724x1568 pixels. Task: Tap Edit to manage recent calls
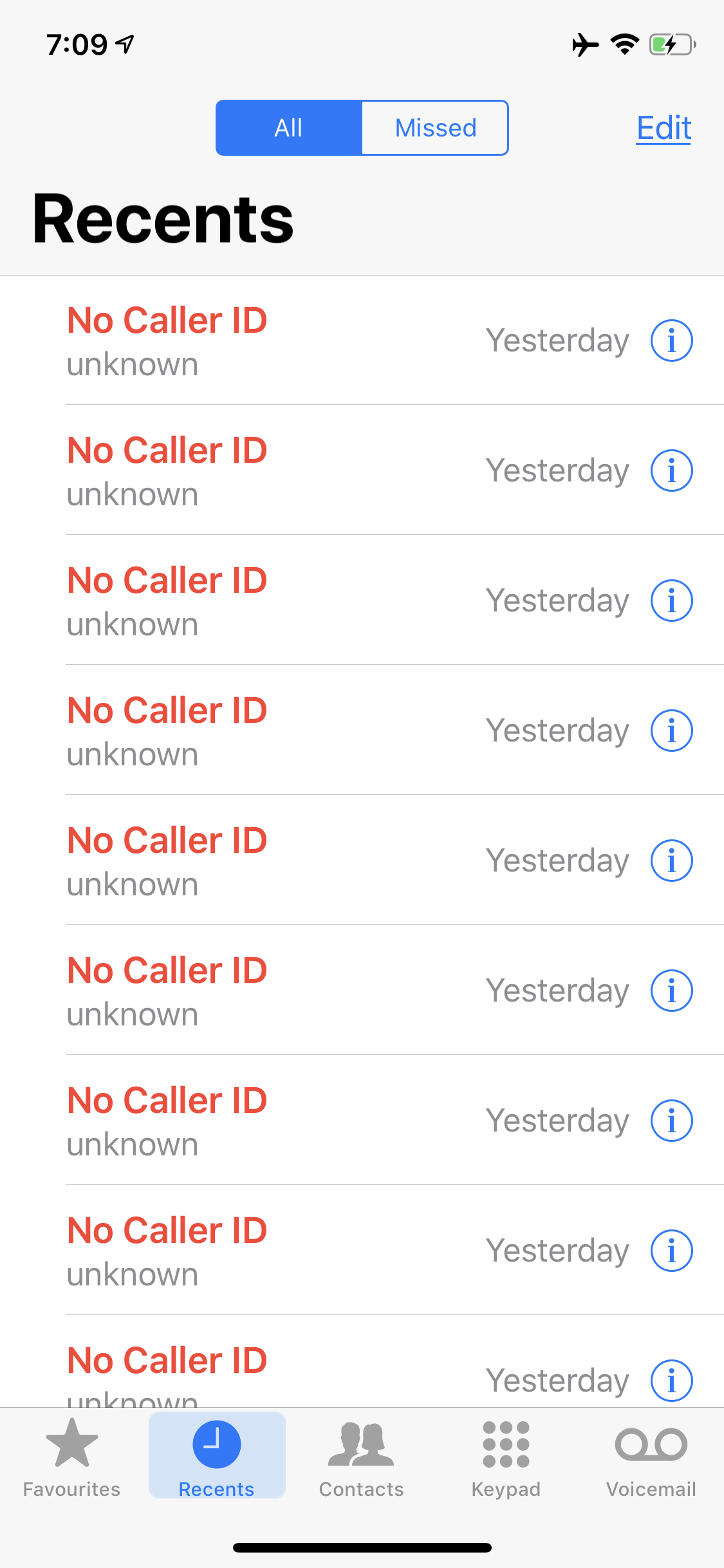coord(663,128)
